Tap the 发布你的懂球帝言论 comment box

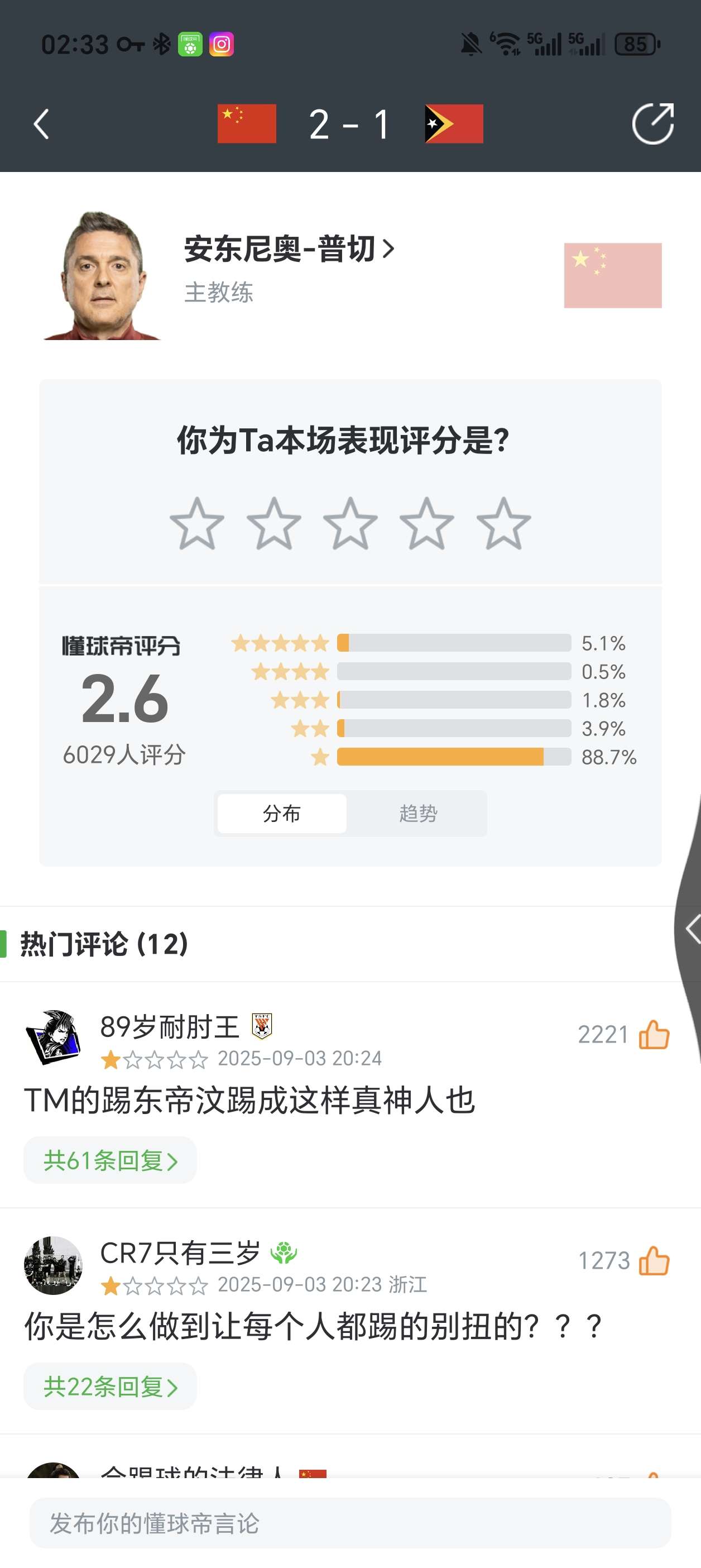tap(350, 1523)
